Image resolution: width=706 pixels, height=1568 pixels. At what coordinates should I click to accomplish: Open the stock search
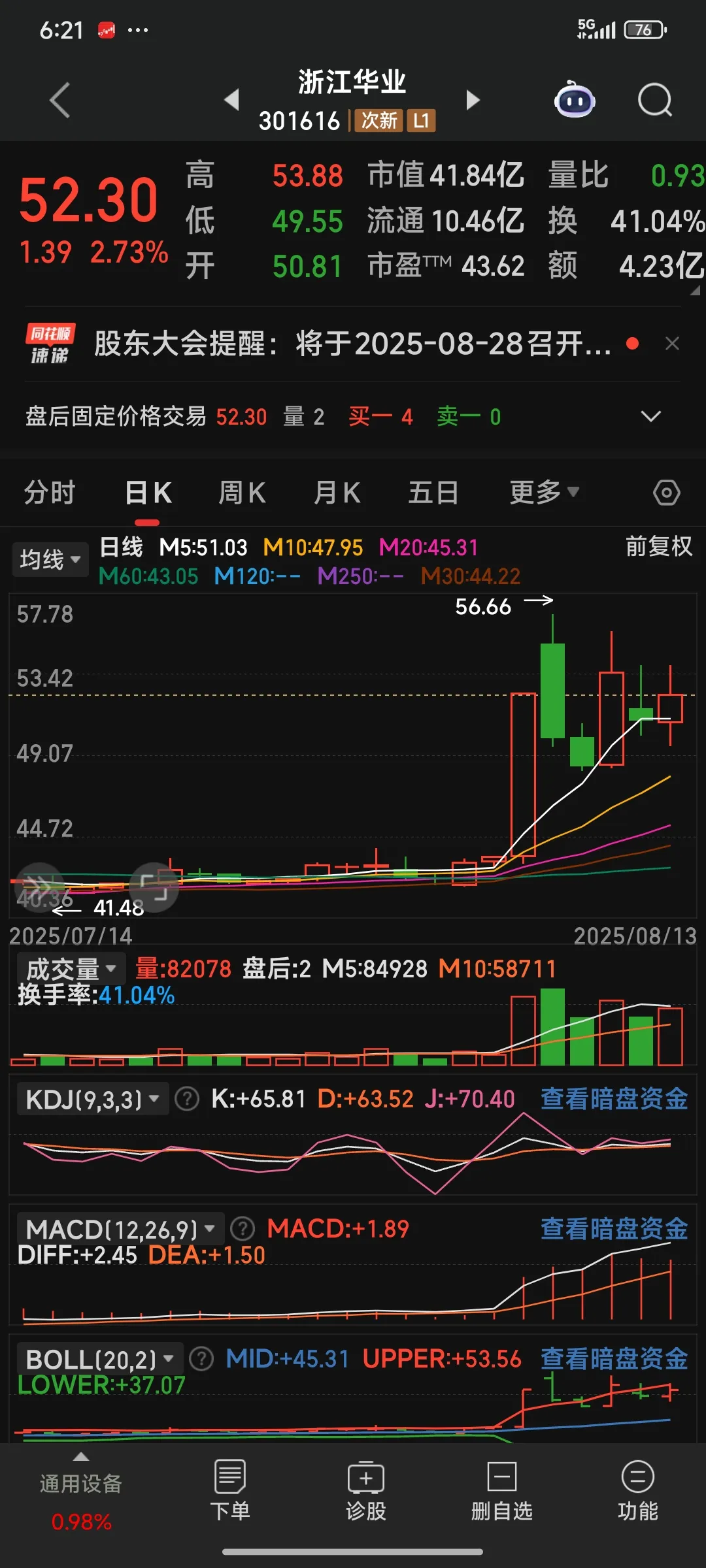654,101
